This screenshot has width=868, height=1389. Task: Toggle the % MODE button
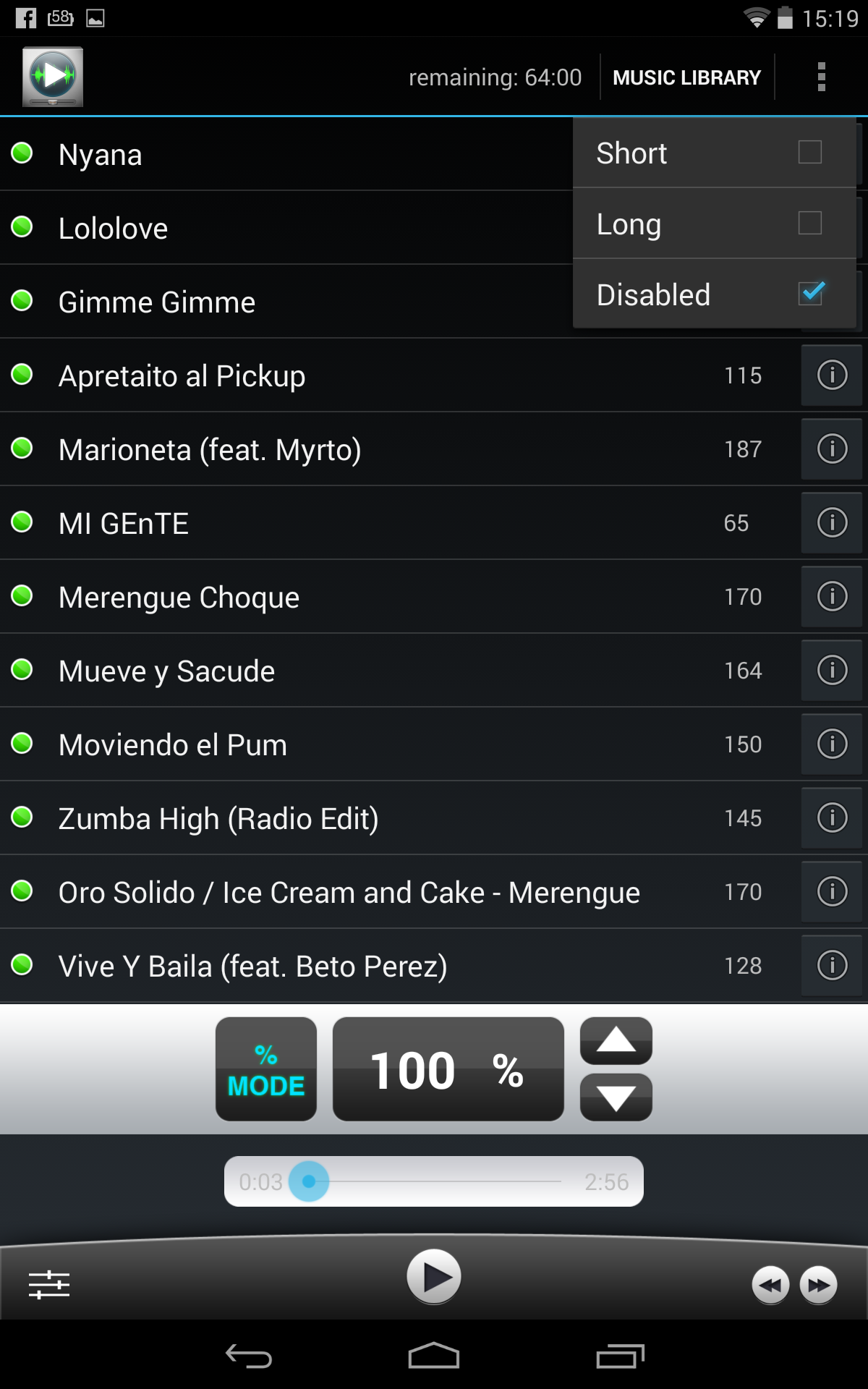pyautogui.click(x=266, y=1069)
